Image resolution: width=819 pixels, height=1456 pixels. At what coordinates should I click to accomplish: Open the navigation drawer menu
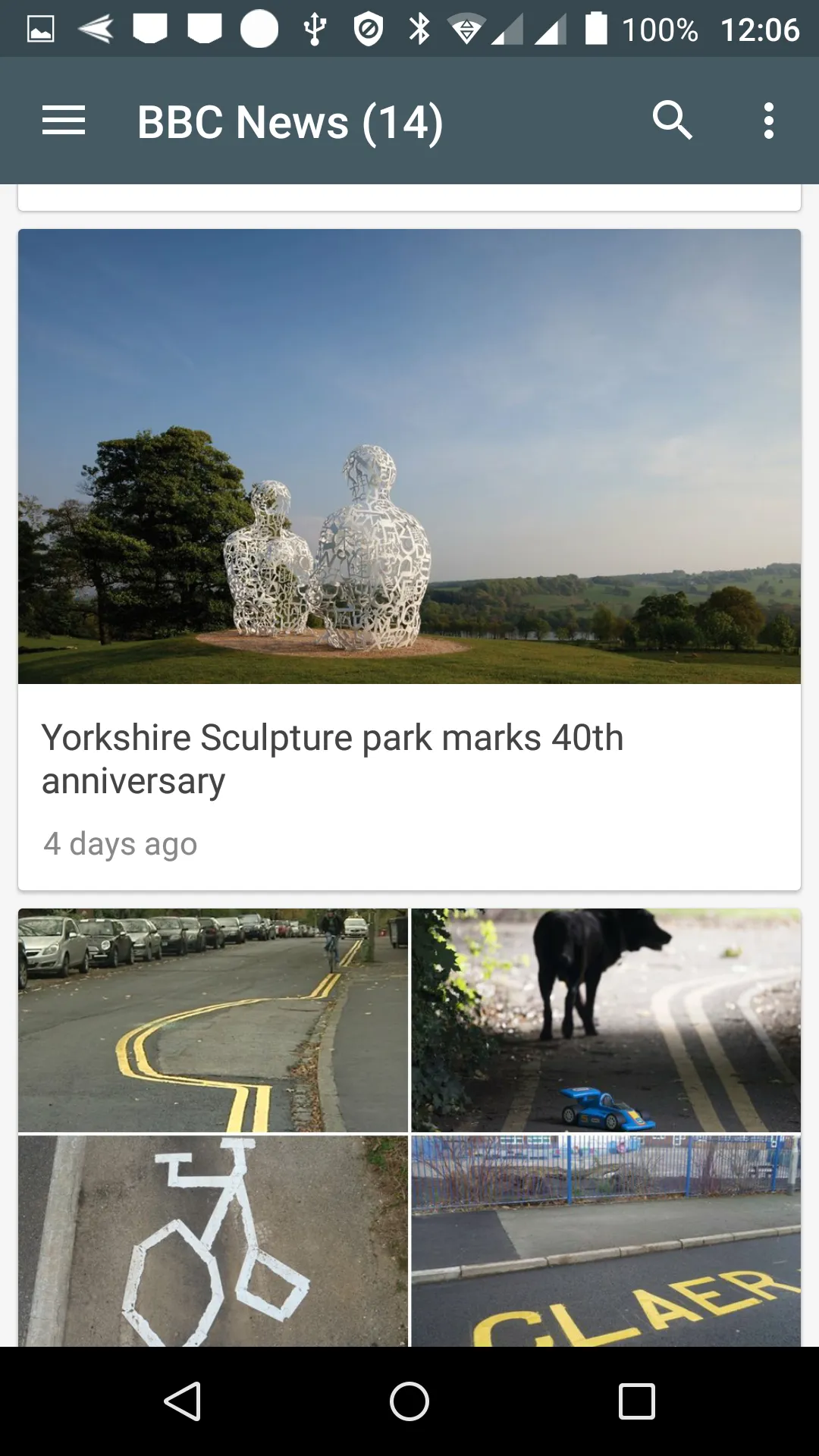click(x=64, y=121)
